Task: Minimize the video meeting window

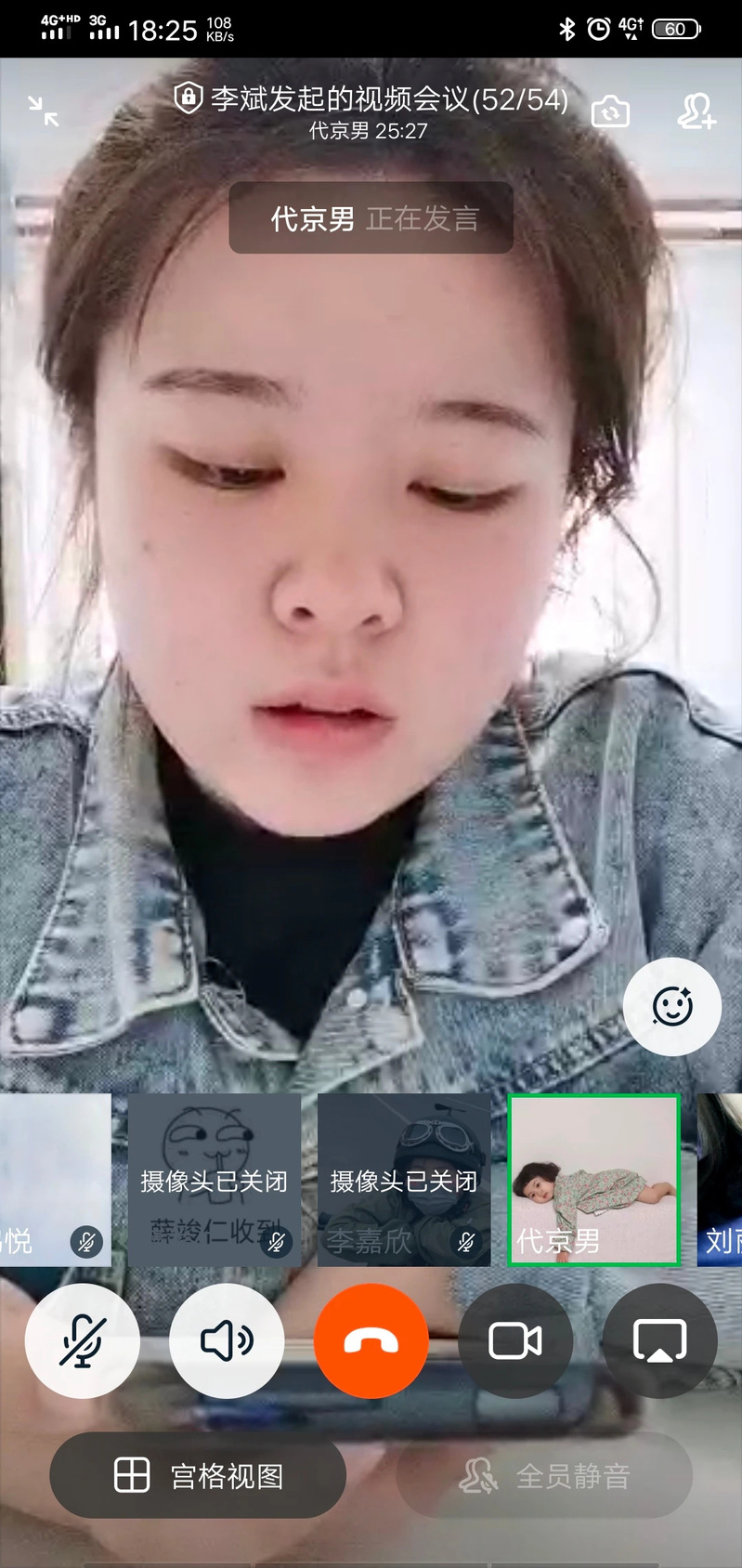Action: pyautogui.click(x=43, y=111)
